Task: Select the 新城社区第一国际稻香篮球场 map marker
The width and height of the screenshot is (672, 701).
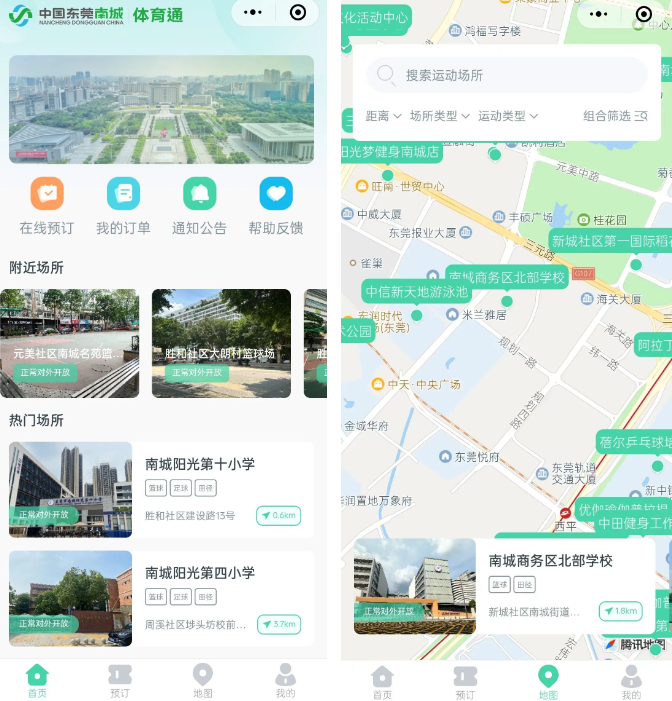Action: 610,242
